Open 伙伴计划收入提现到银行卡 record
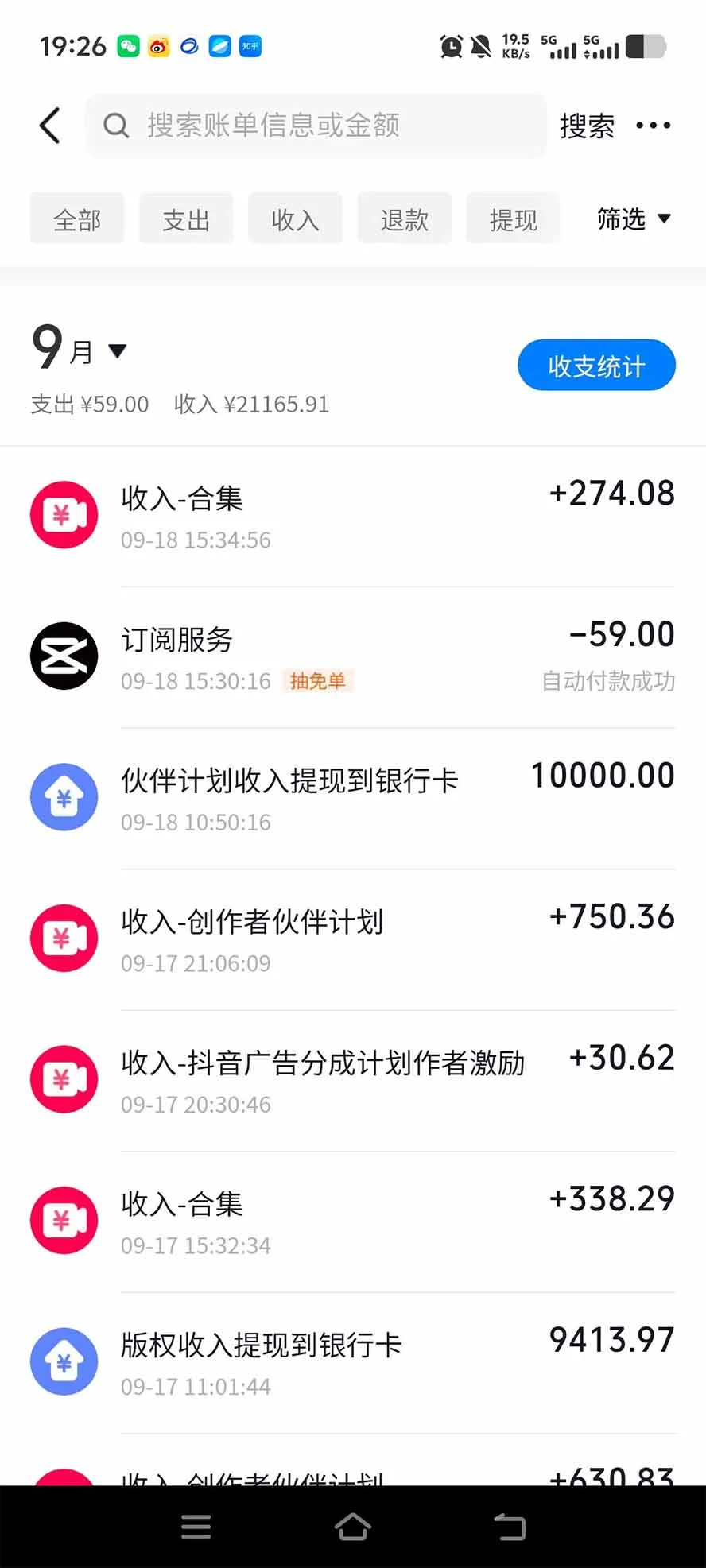 click(353, 798)
